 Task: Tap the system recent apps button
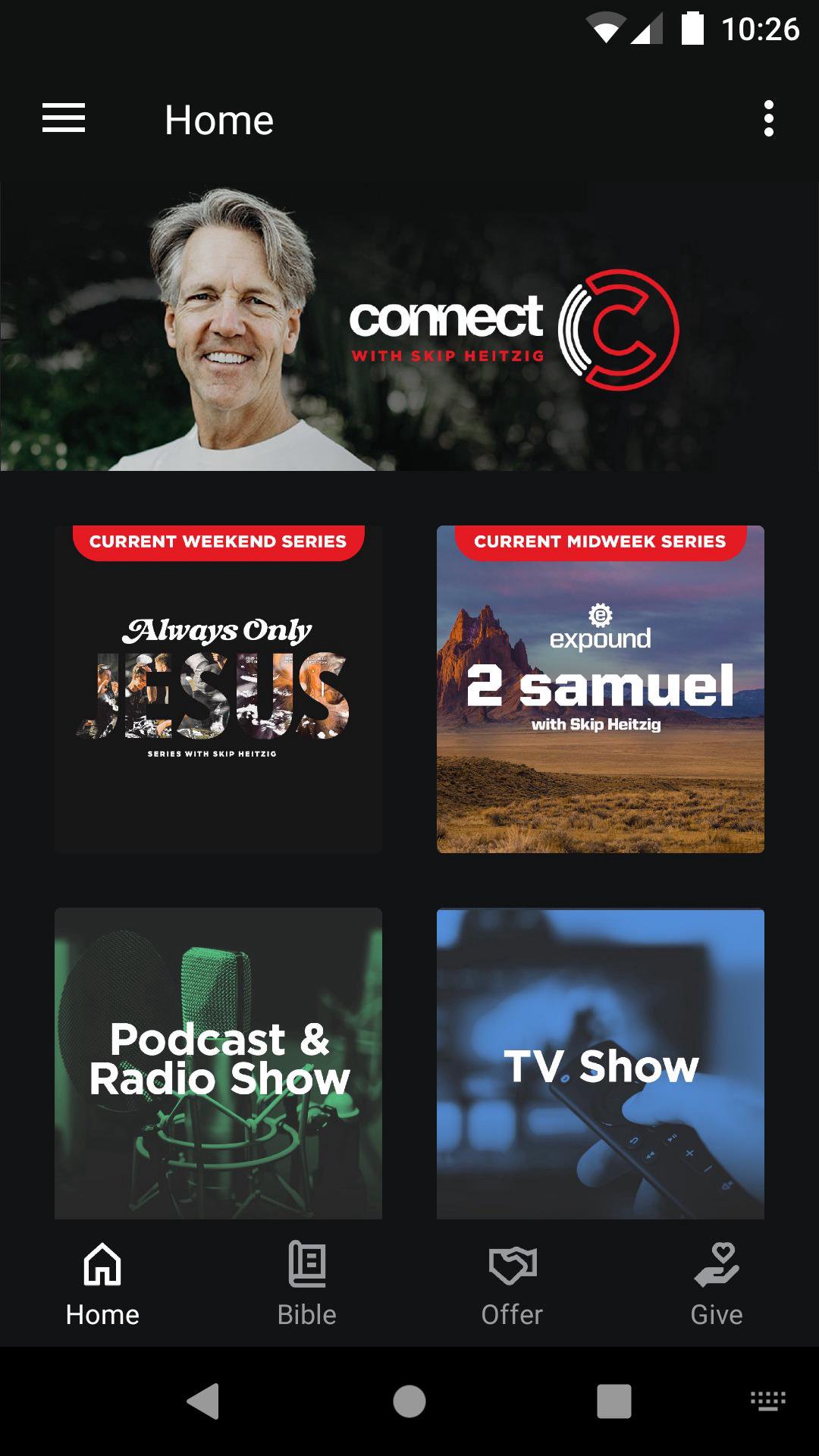tap(613, 1401)
